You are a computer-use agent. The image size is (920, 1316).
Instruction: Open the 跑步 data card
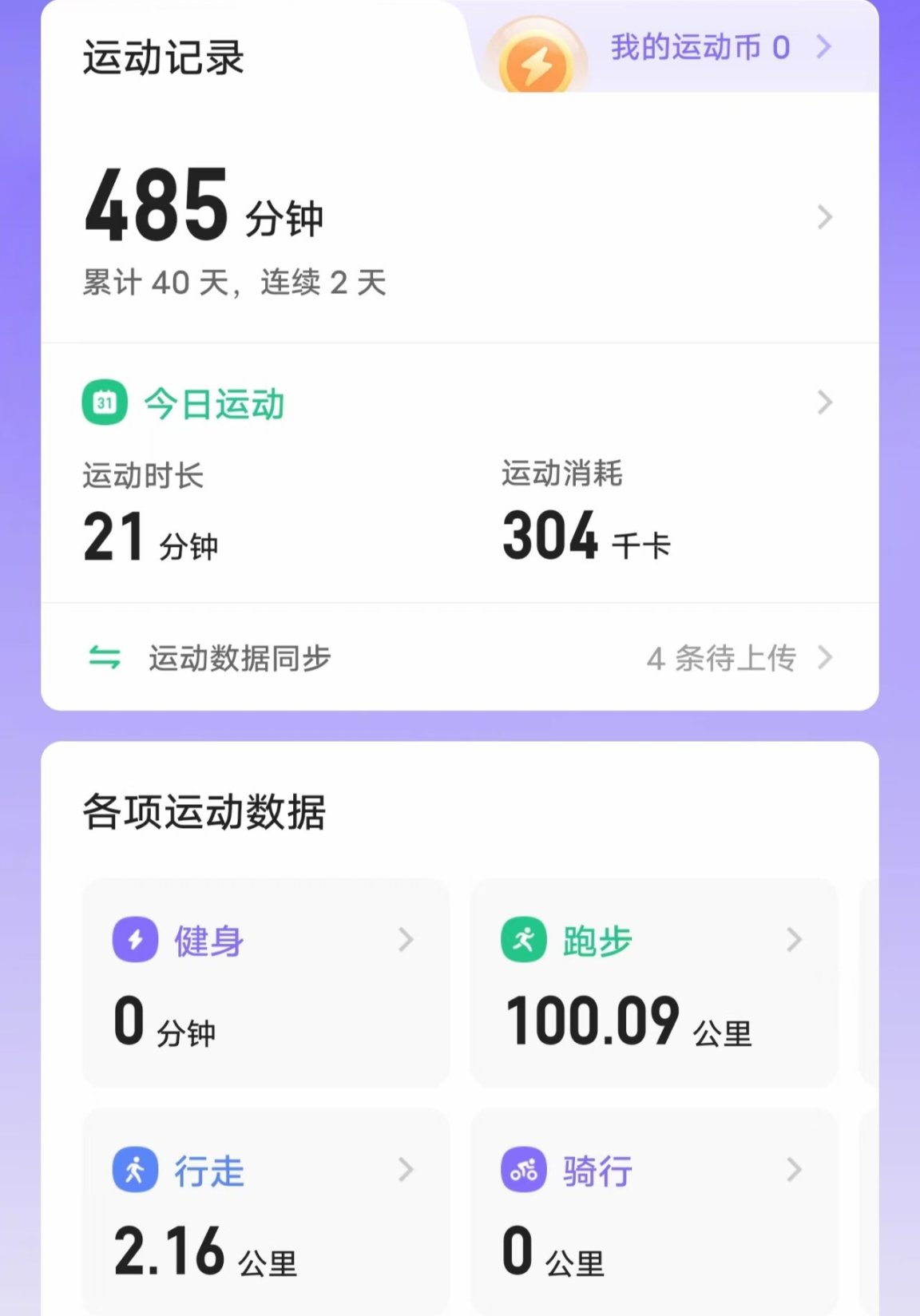coord(653,984)
